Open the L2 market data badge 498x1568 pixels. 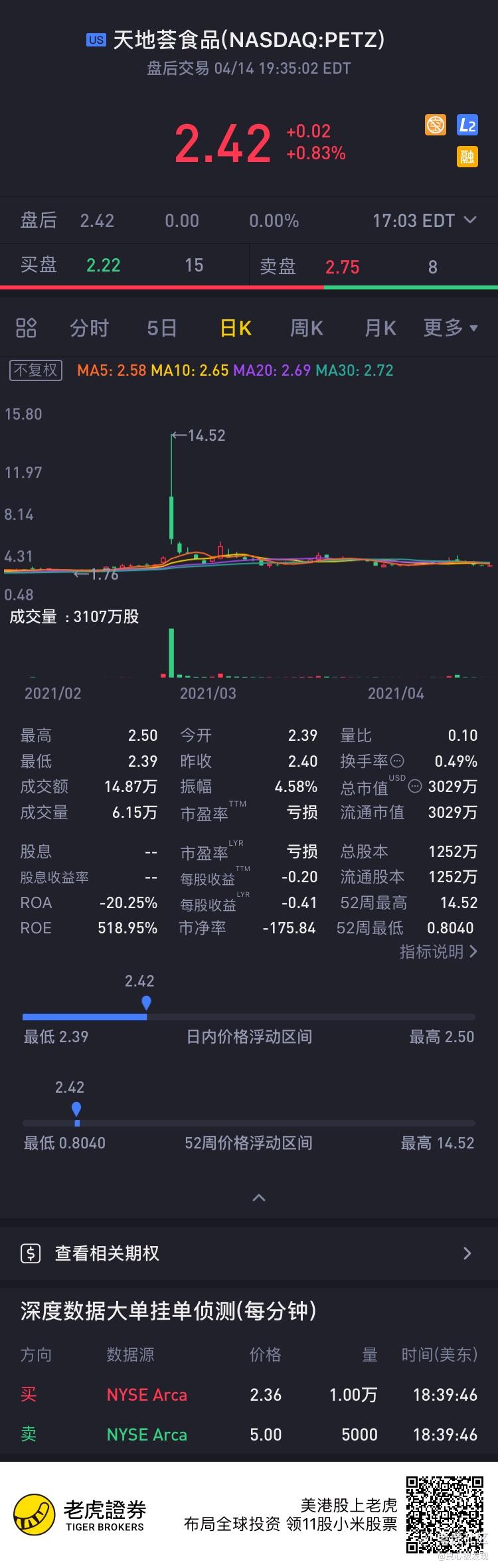467,125
